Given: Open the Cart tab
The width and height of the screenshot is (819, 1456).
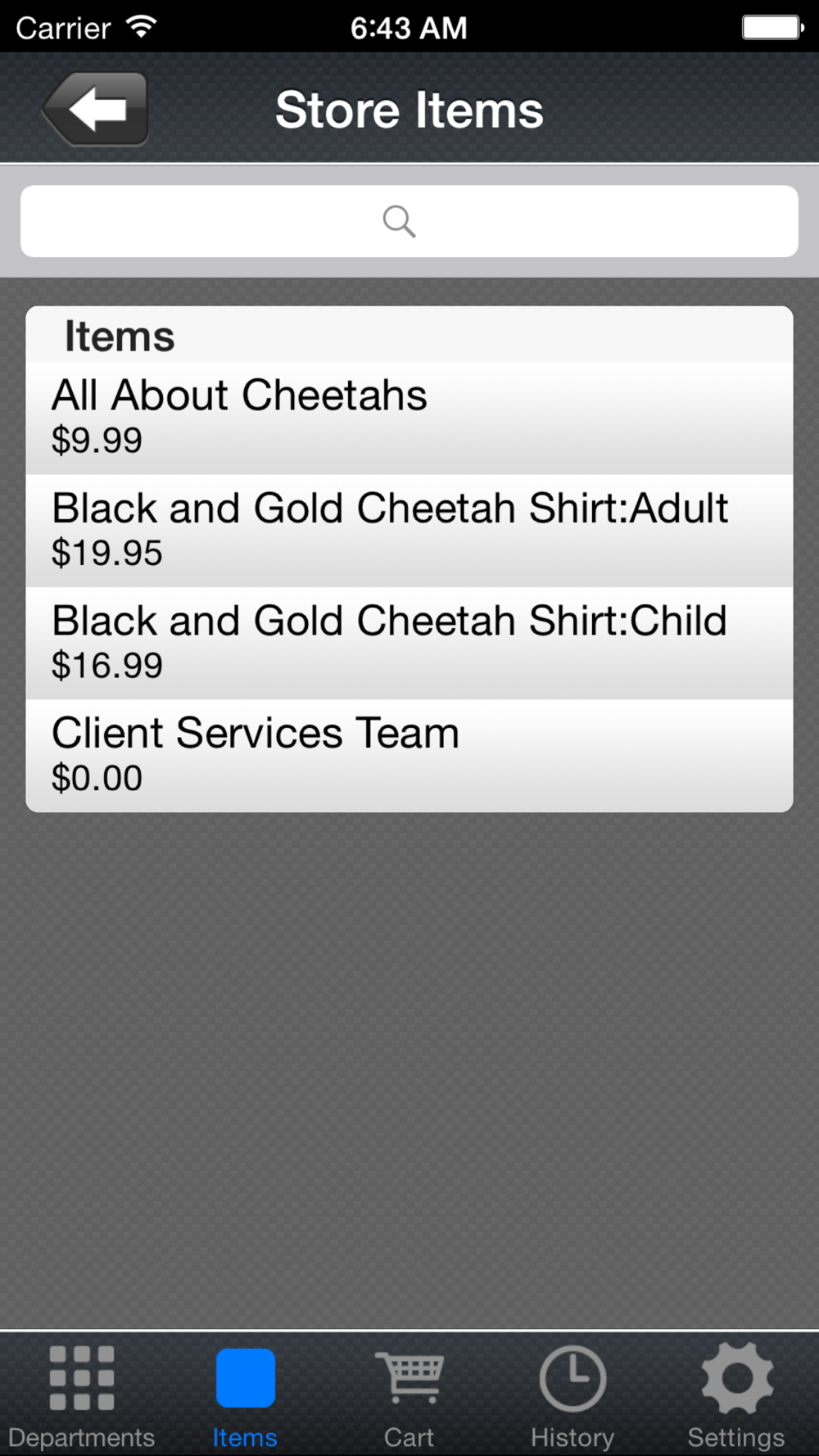Looking at the screenshot, I should [x=409, y=1395].
